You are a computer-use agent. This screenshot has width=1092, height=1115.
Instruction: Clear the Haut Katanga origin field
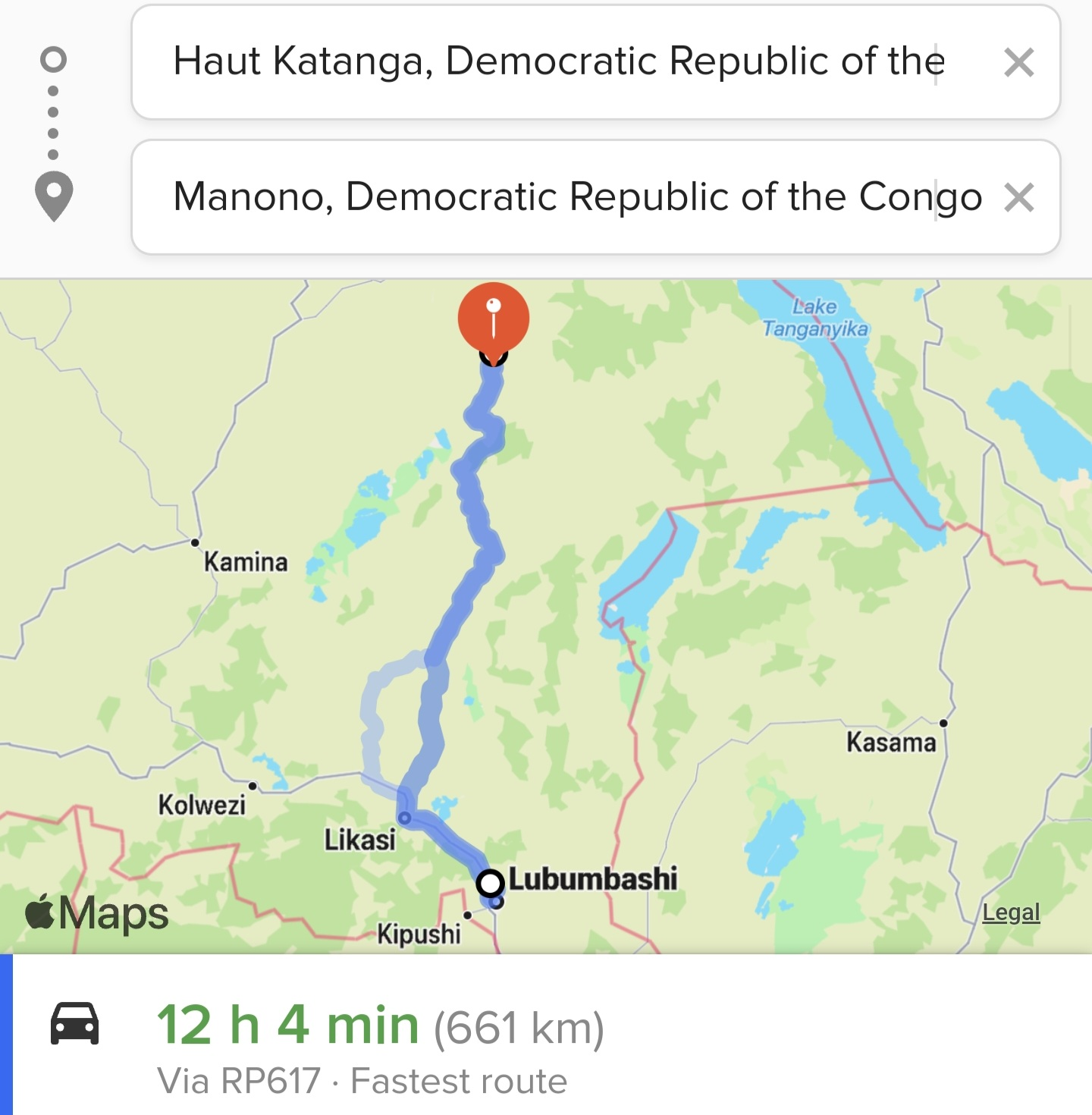click(x=1018, y=63)
